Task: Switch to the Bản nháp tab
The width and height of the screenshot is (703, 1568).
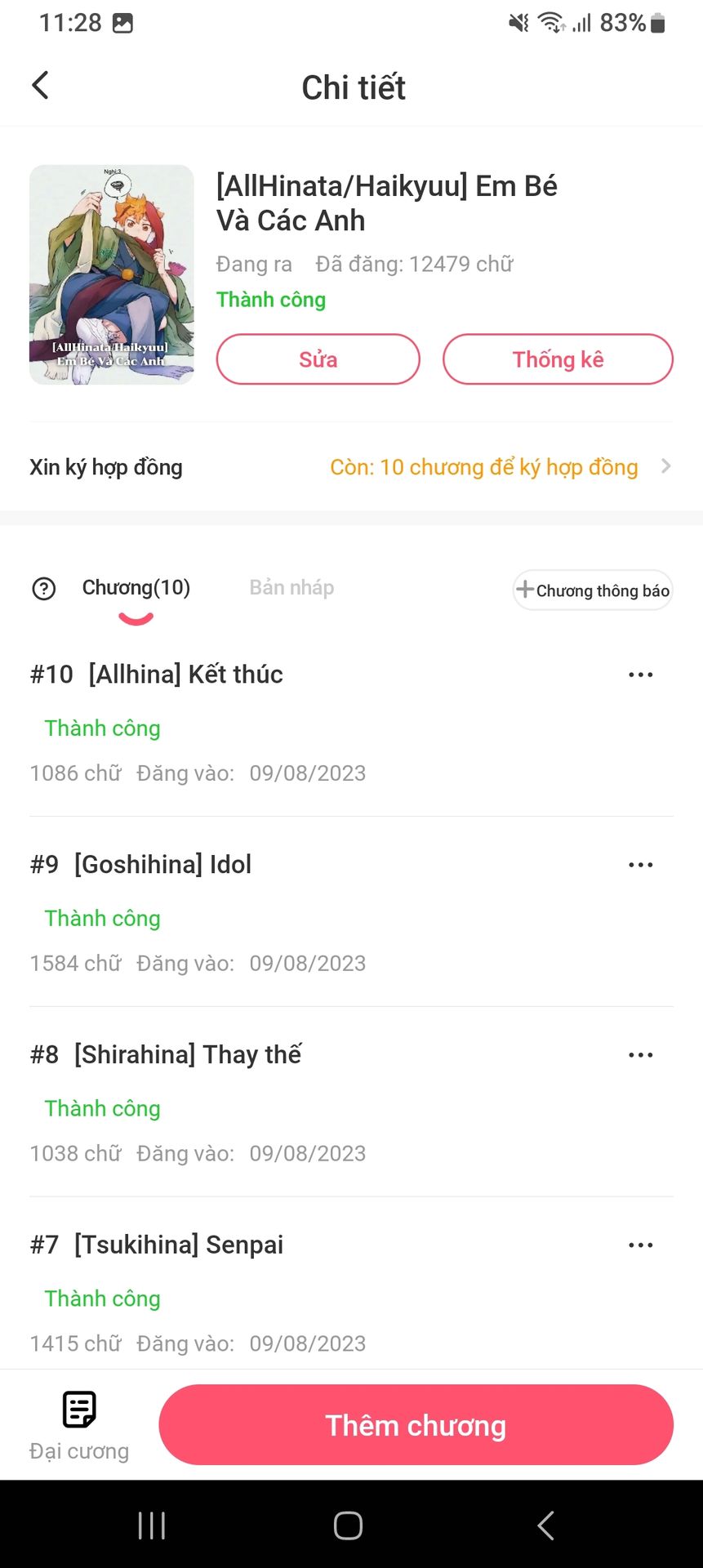Action: (291, 588)
